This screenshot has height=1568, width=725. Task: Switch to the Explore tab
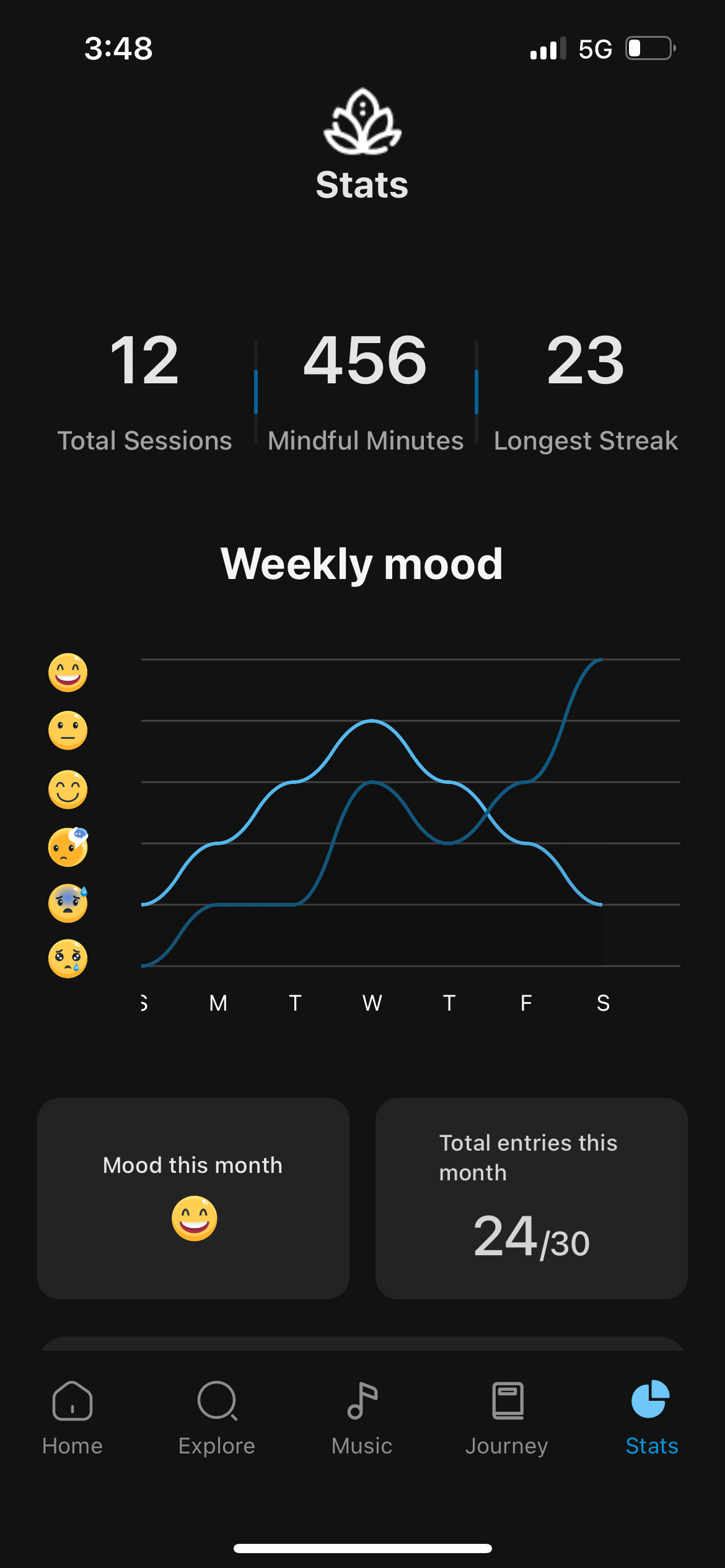(217, 1417)
